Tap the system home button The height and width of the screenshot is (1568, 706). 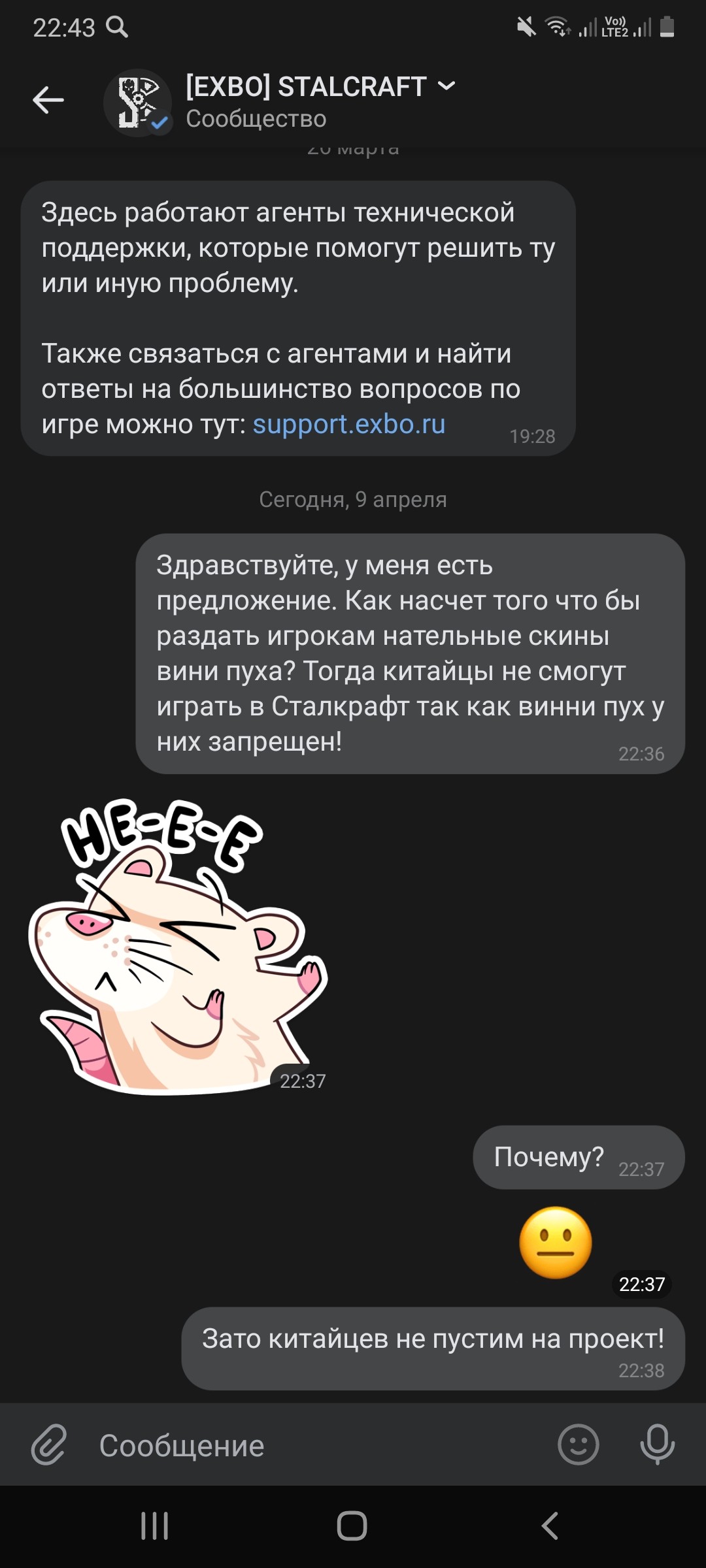pos(352,1526)
